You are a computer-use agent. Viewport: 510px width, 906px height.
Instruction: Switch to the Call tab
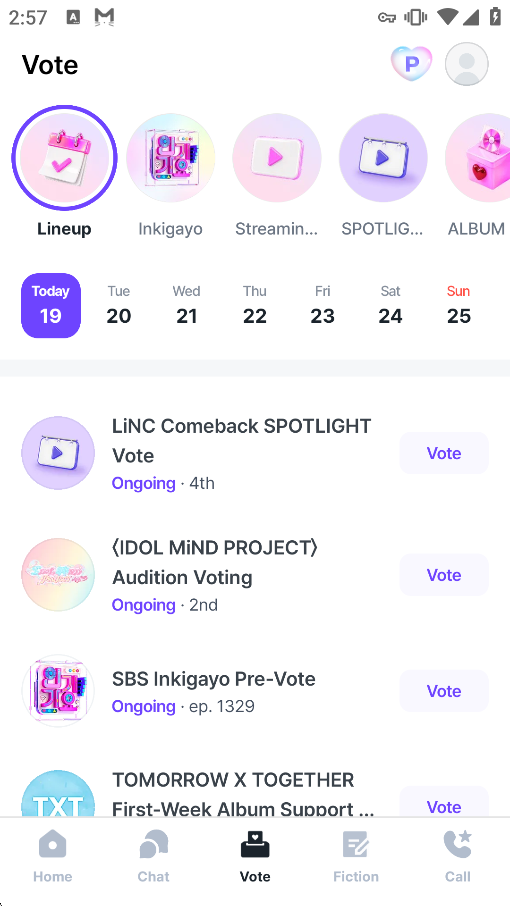[x=457, y=857]
